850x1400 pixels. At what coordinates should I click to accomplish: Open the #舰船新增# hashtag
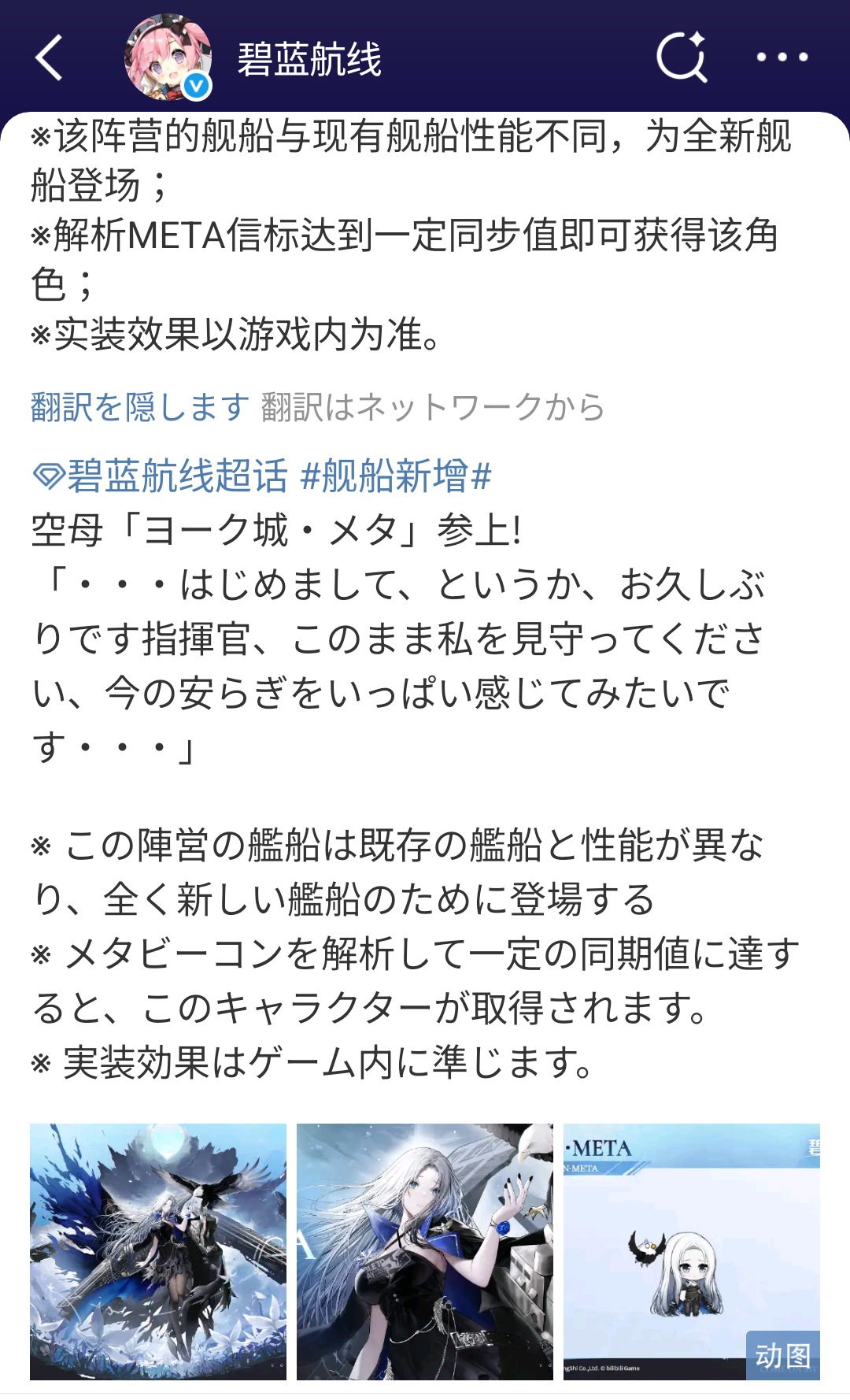pos(396,476)
